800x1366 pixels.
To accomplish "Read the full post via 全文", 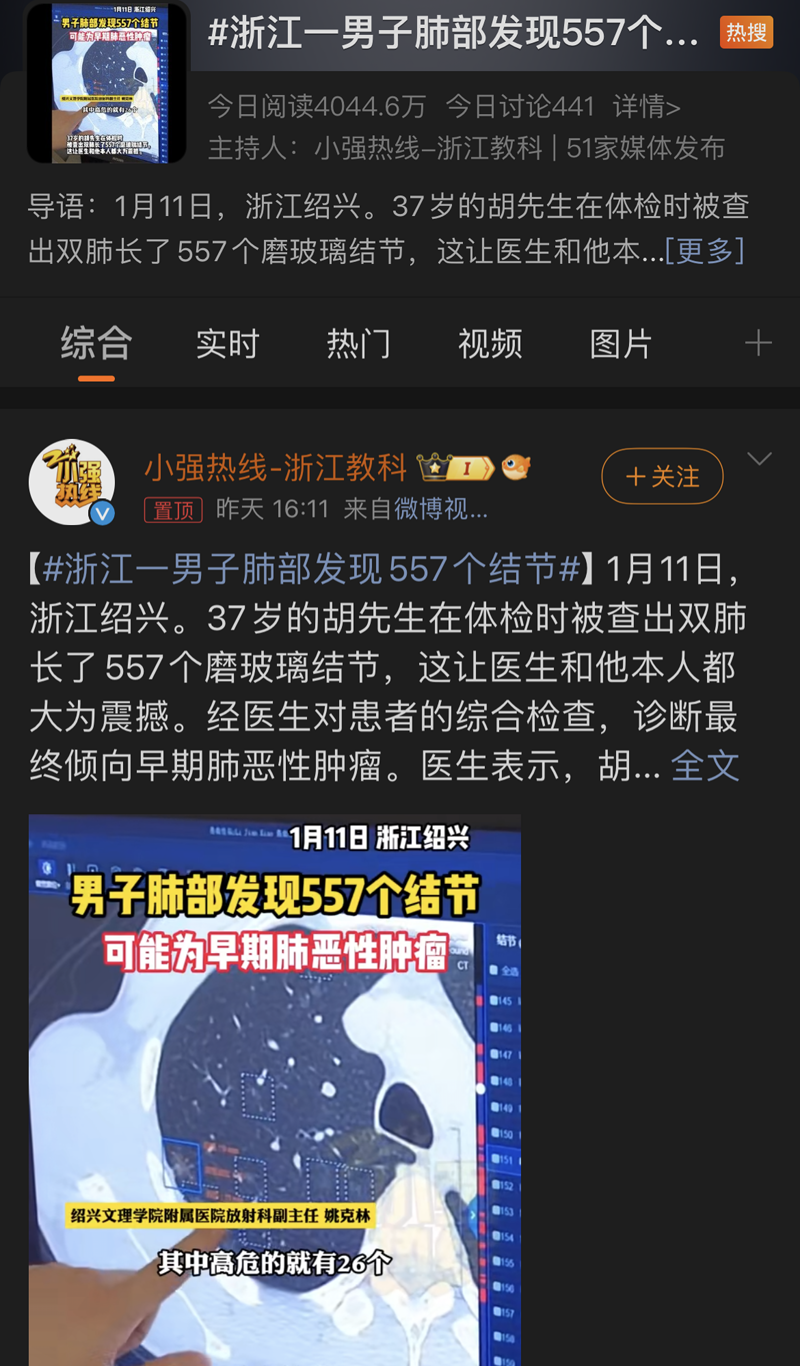I will pos(705,766).
